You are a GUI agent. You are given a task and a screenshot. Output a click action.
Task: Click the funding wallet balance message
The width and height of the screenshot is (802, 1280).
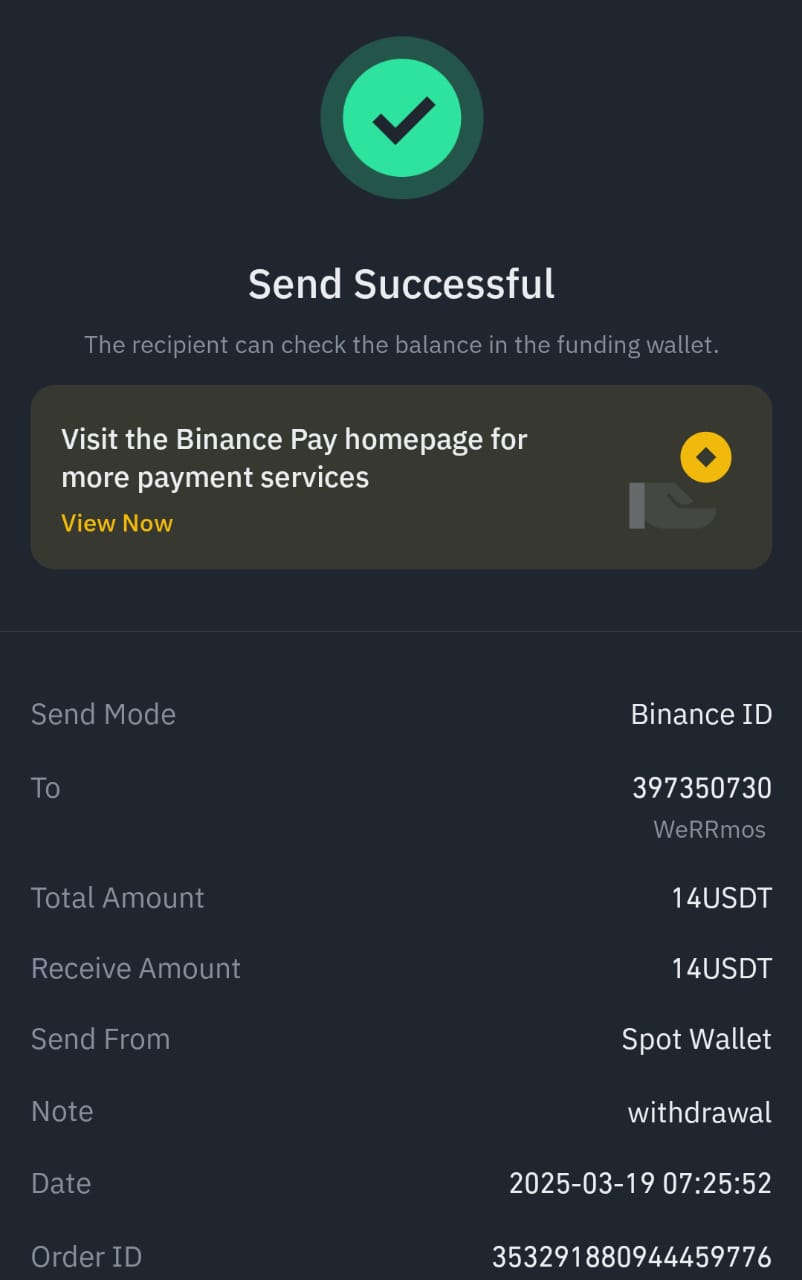click(401, 344)
